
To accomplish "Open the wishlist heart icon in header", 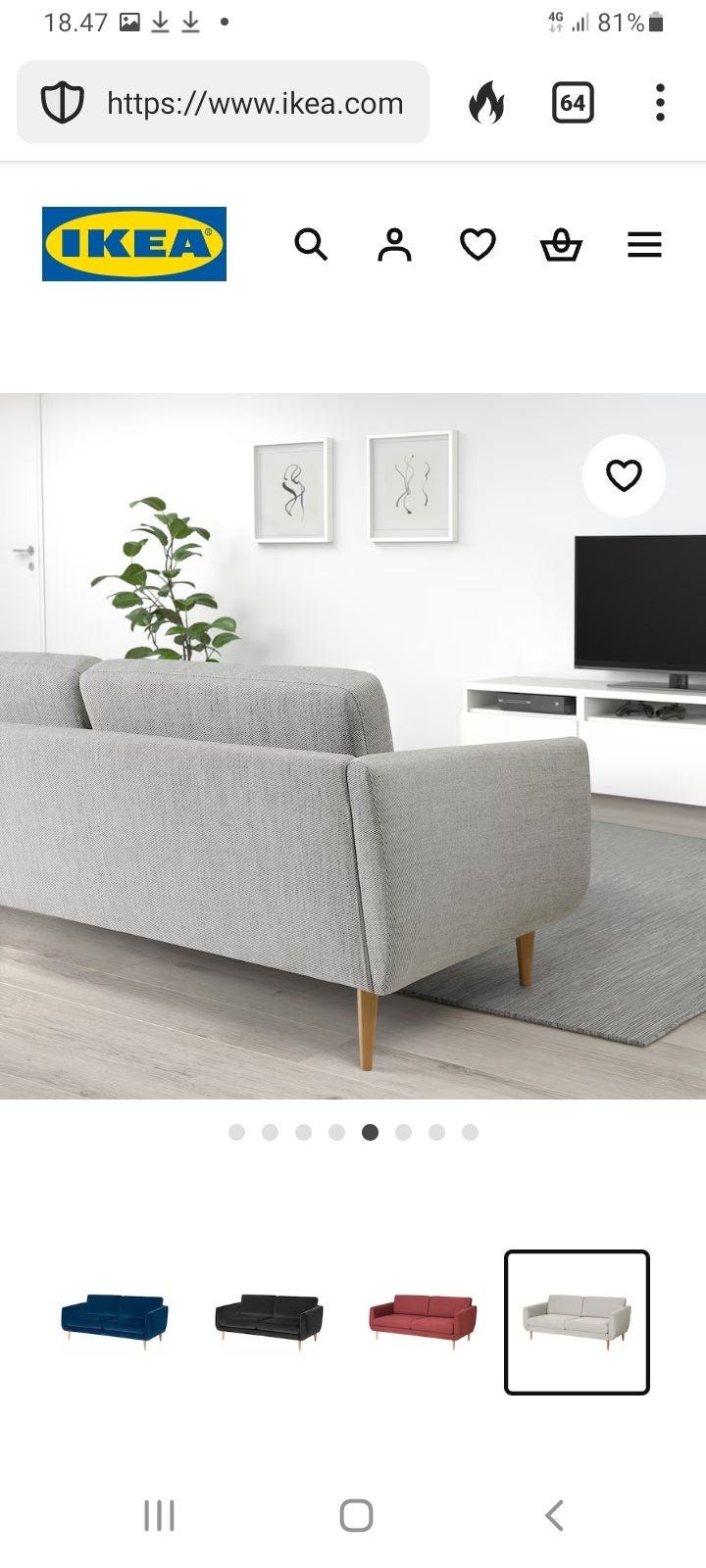I will click(x=478, y=245).
